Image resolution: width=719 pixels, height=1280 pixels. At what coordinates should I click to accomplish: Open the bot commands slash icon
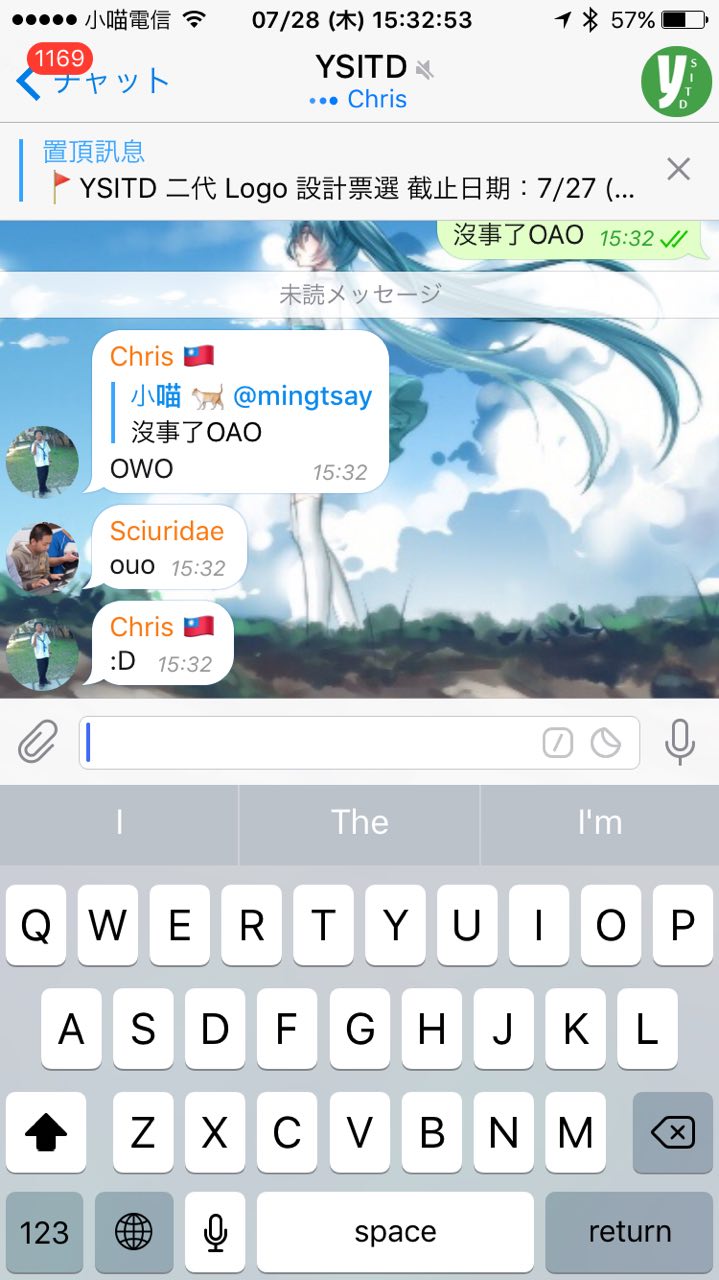click(x=558, y=742)
